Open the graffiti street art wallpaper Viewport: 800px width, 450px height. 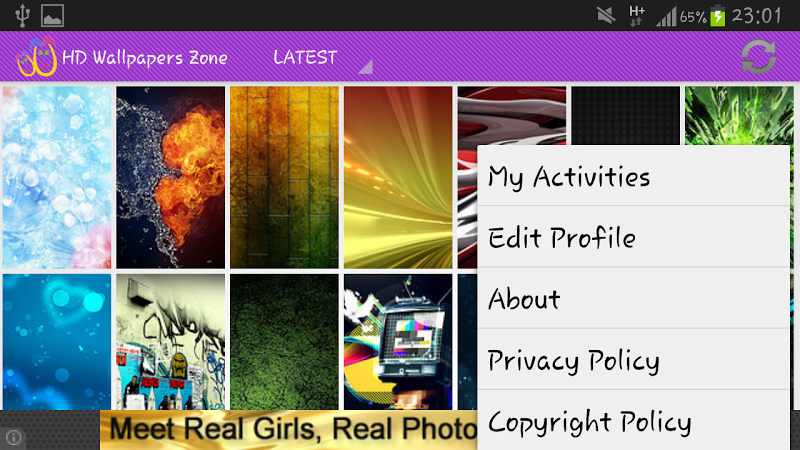pyautogui.click(x=171, y=340)
